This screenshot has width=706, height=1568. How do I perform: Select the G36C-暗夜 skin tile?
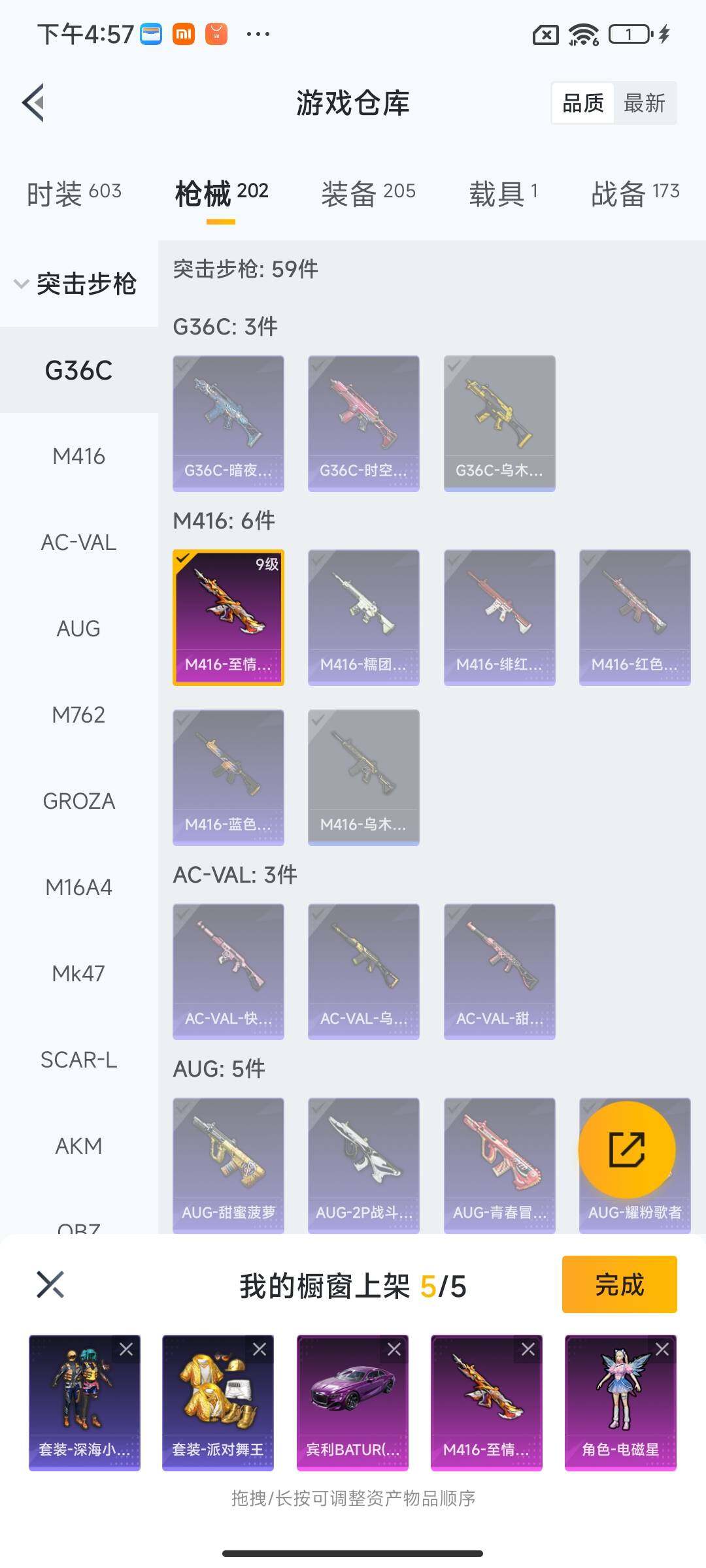tap(228, 423)
